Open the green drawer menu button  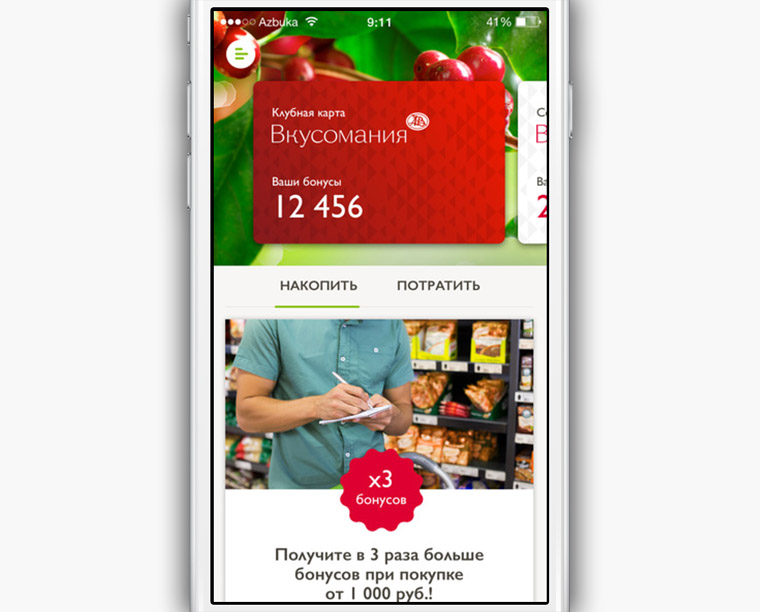coord(242,55)
